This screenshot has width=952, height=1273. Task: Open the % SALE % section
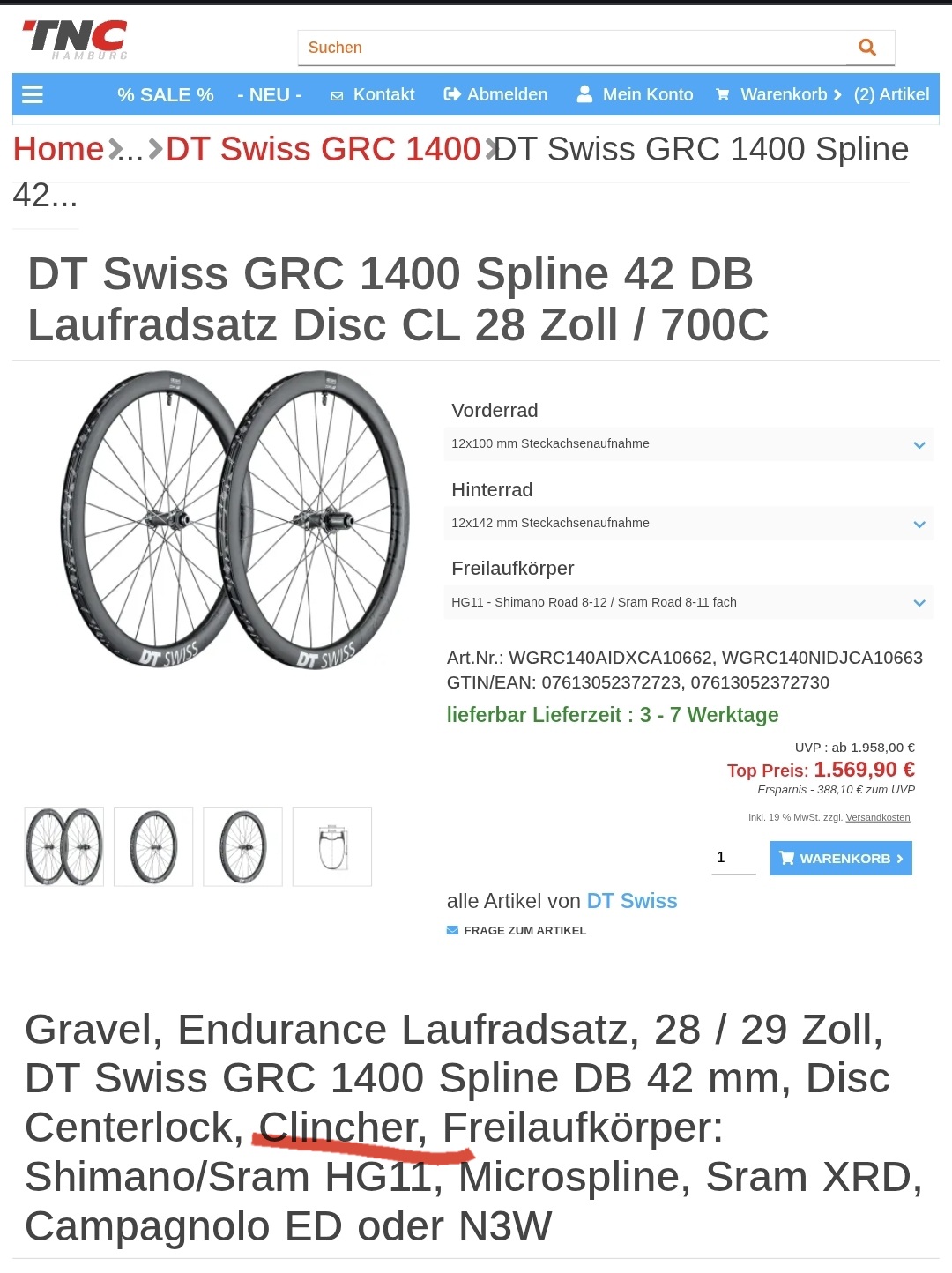166,94
